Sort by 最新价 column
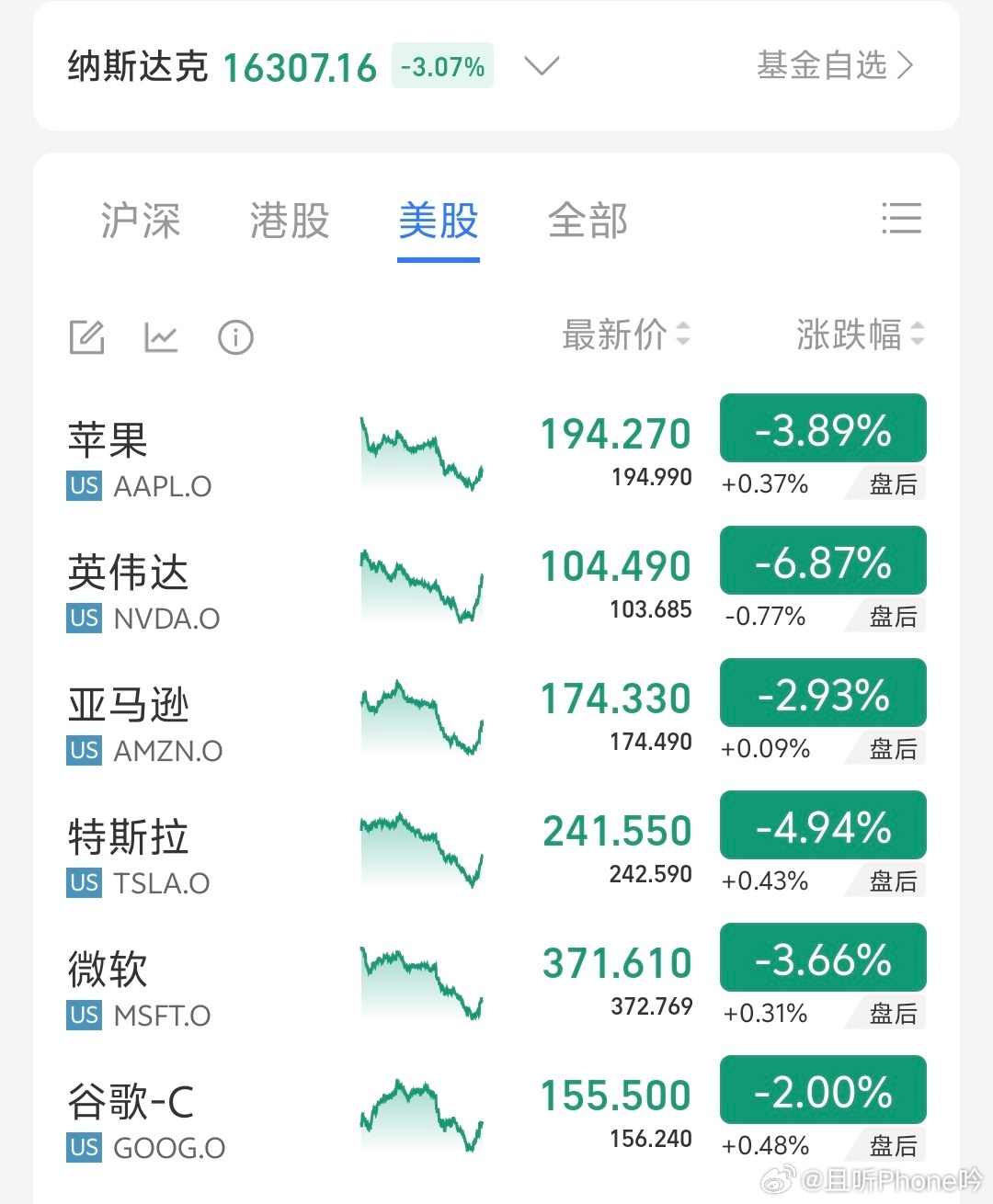 (x=625, y=335)
